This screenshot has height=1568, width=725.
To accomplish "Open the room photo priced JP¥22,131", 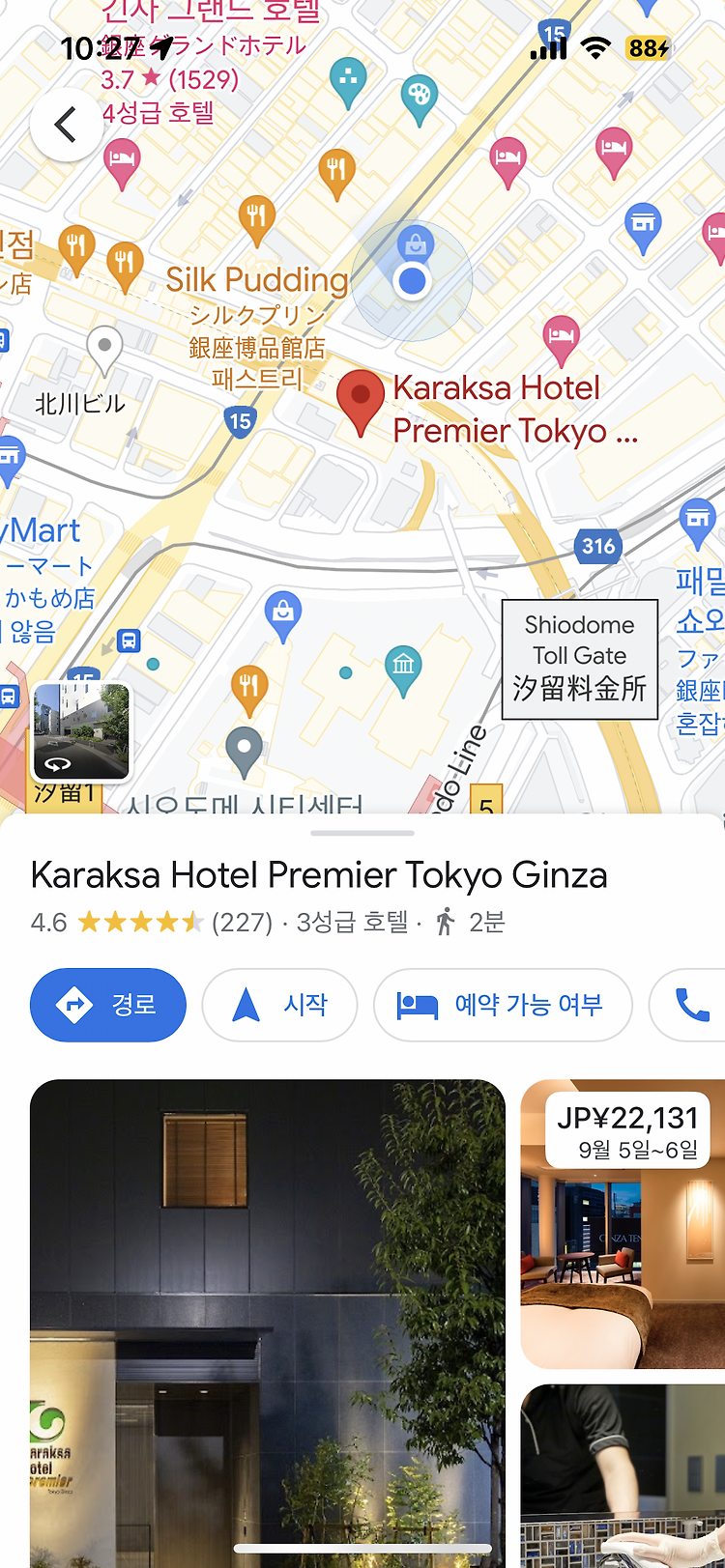I will (623, 1223).
